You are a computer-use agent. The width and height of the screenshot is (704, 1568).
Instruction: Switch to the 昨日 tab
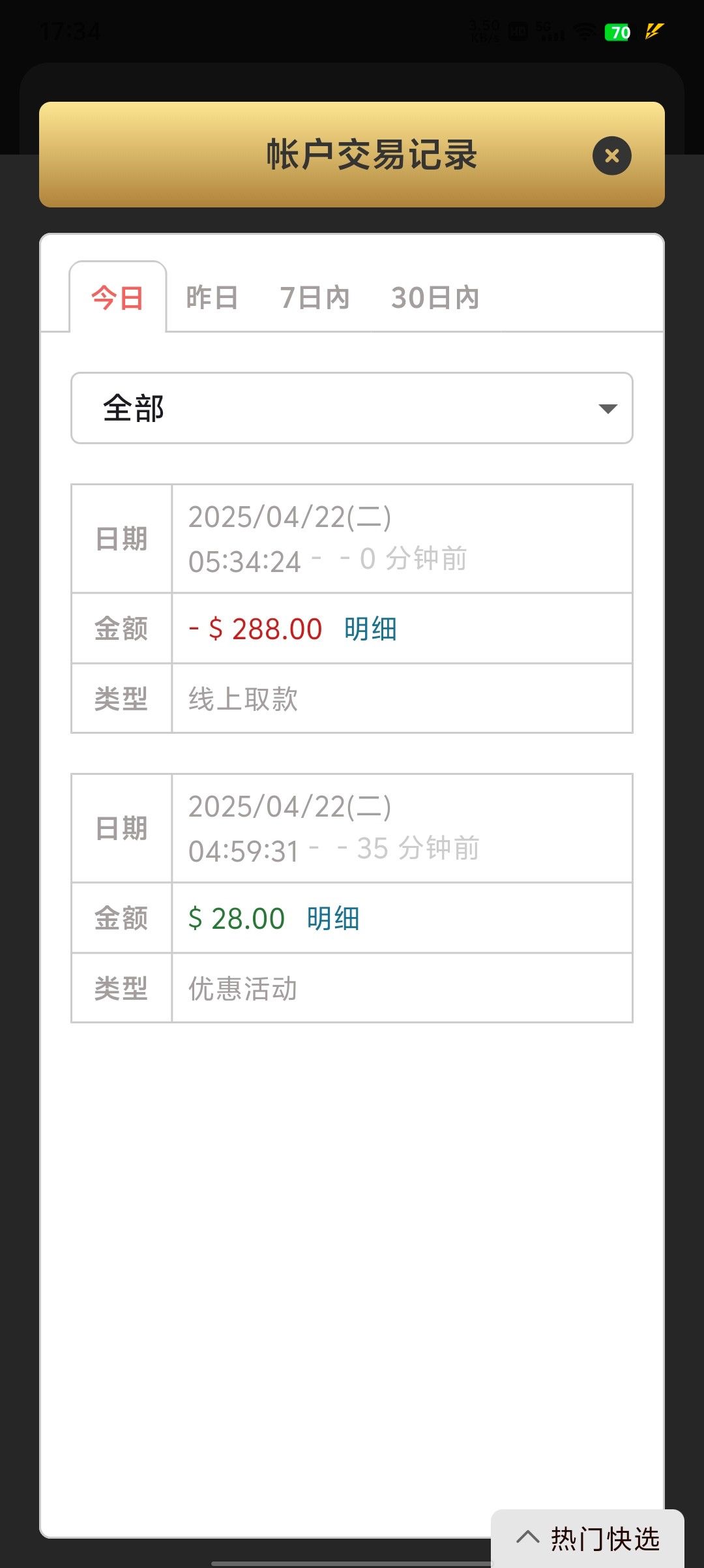point(212,297)
